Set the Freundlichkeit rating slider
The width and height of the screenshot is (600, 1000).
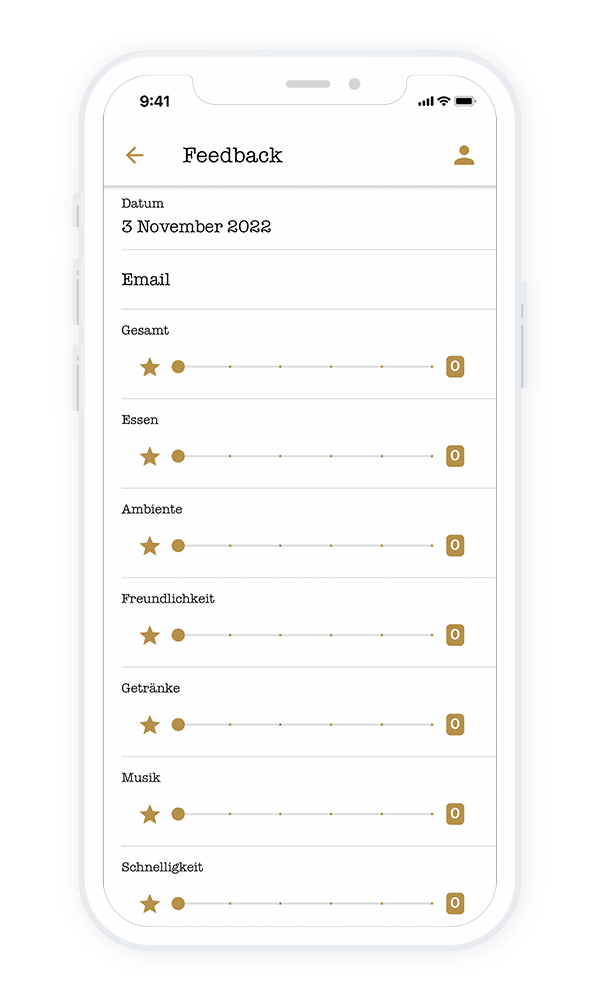(305, 635)
